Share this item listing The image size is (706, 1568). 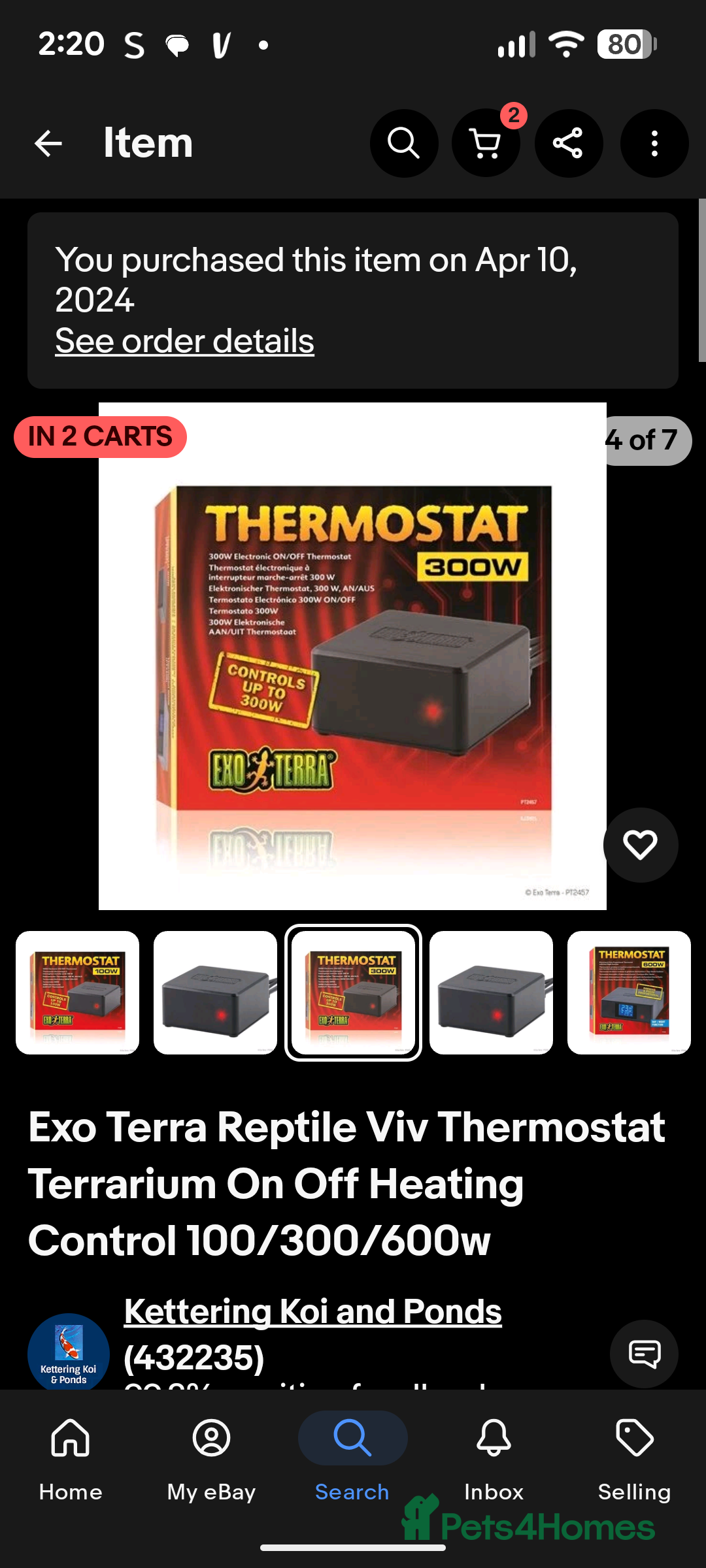coord(568,143)
